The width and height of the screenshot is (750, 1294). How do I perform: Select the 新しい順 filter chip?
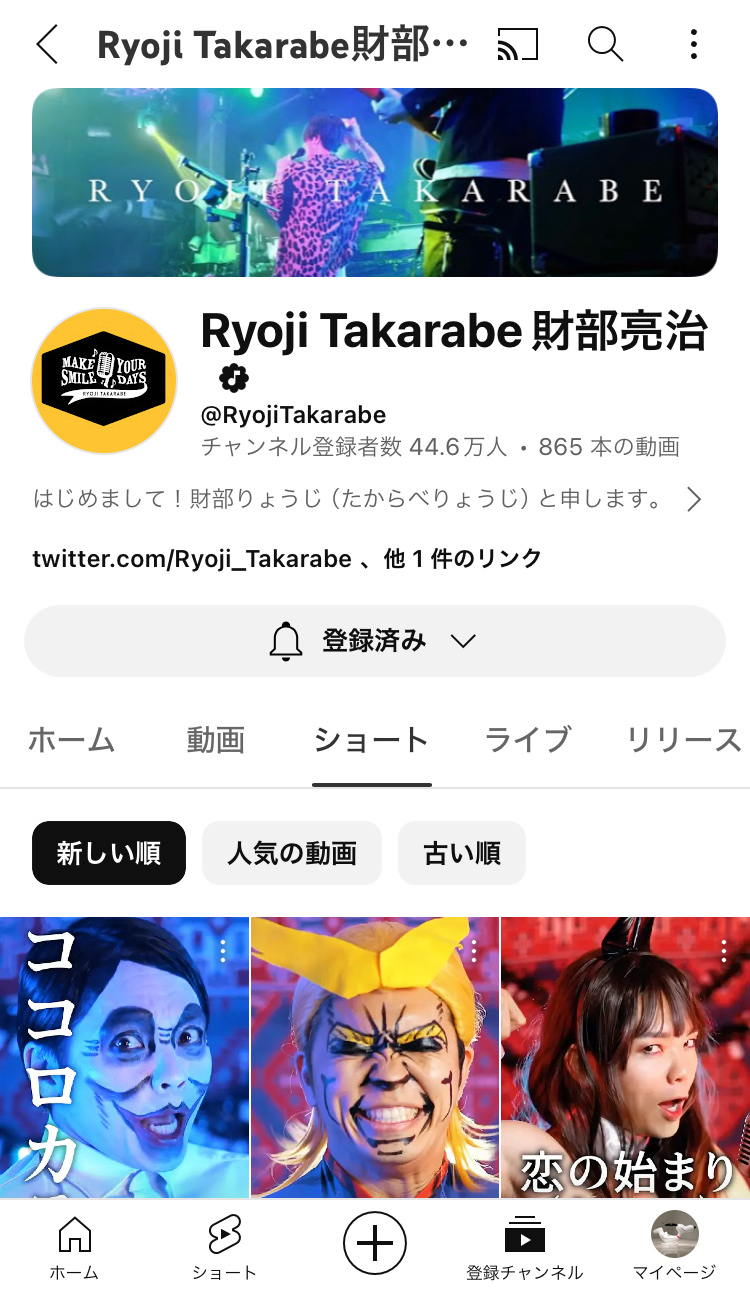click(x=109, y=853)
